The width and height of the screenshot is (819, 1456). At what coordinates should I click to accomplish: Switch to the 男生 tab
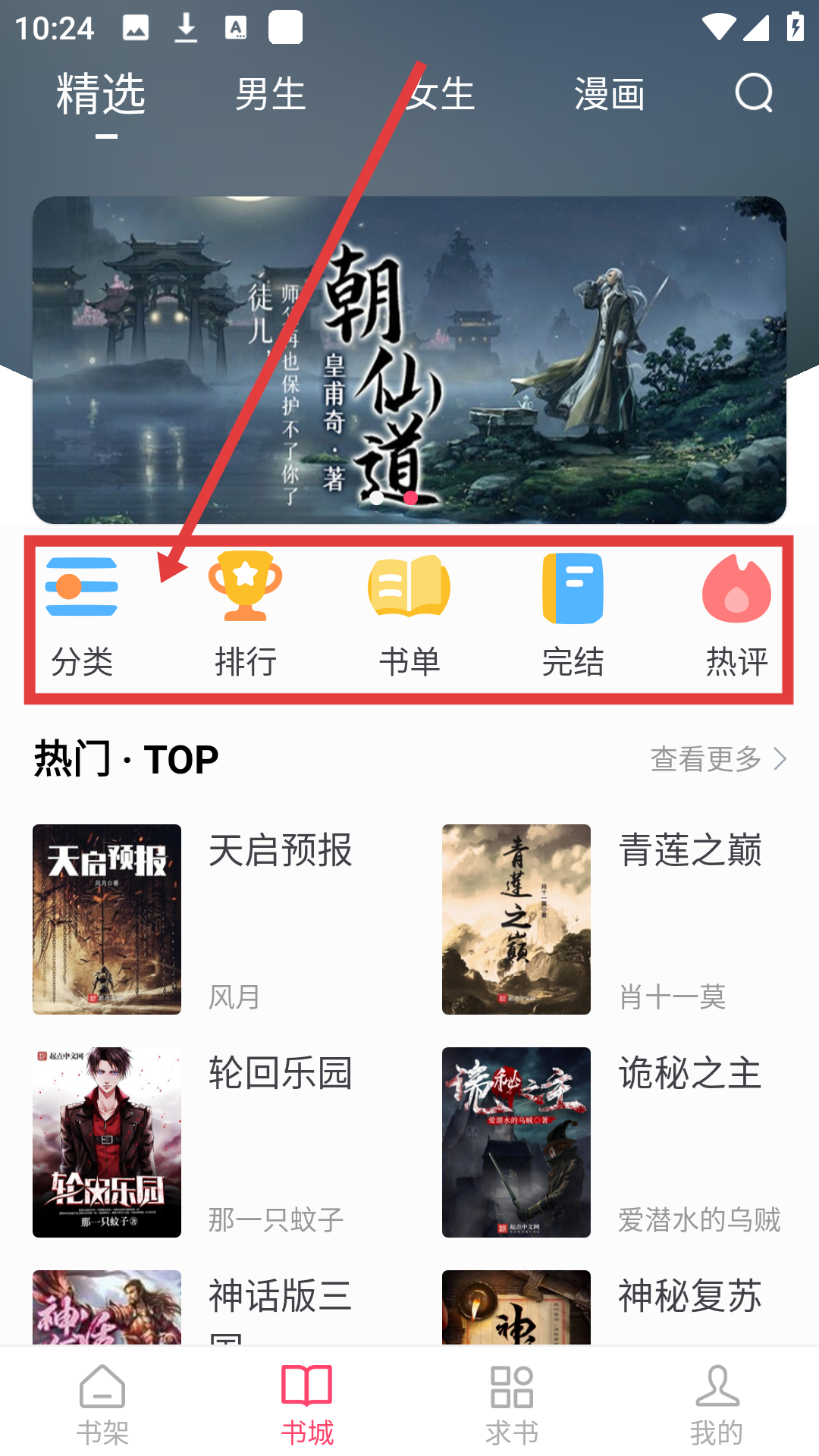pyautogui.click(x=270, y=95)
